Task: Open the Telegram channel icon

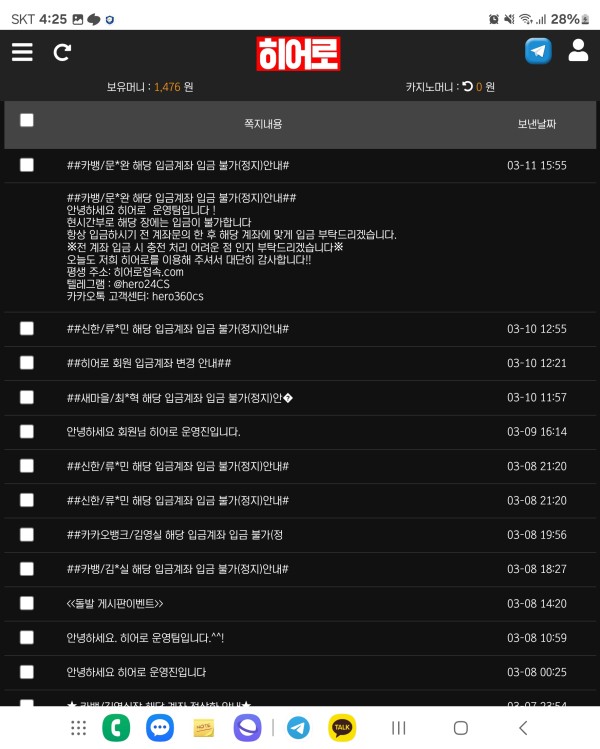Action: pos(538,51)
